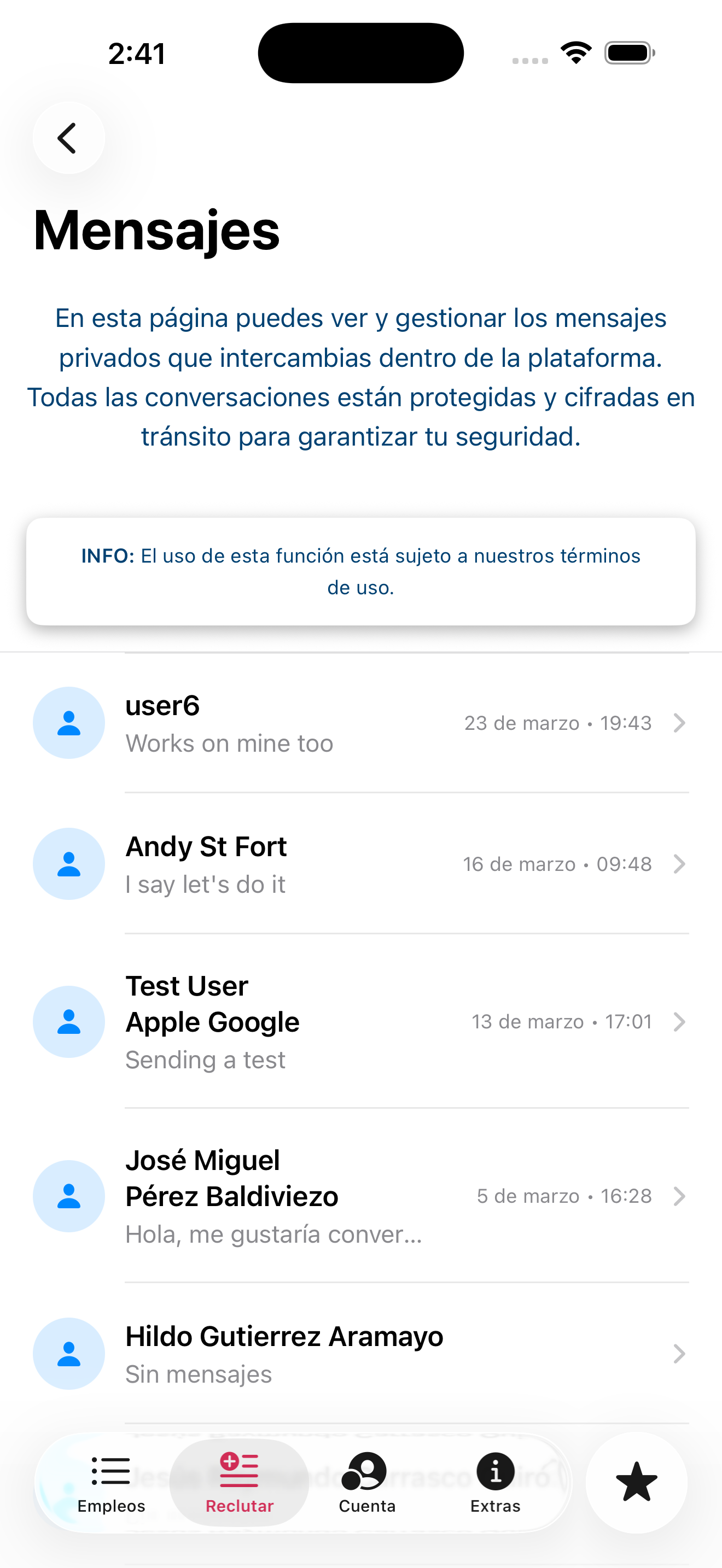The image size is (722, 1568).
Task: Open the Extras tab
Action: 496,1483
